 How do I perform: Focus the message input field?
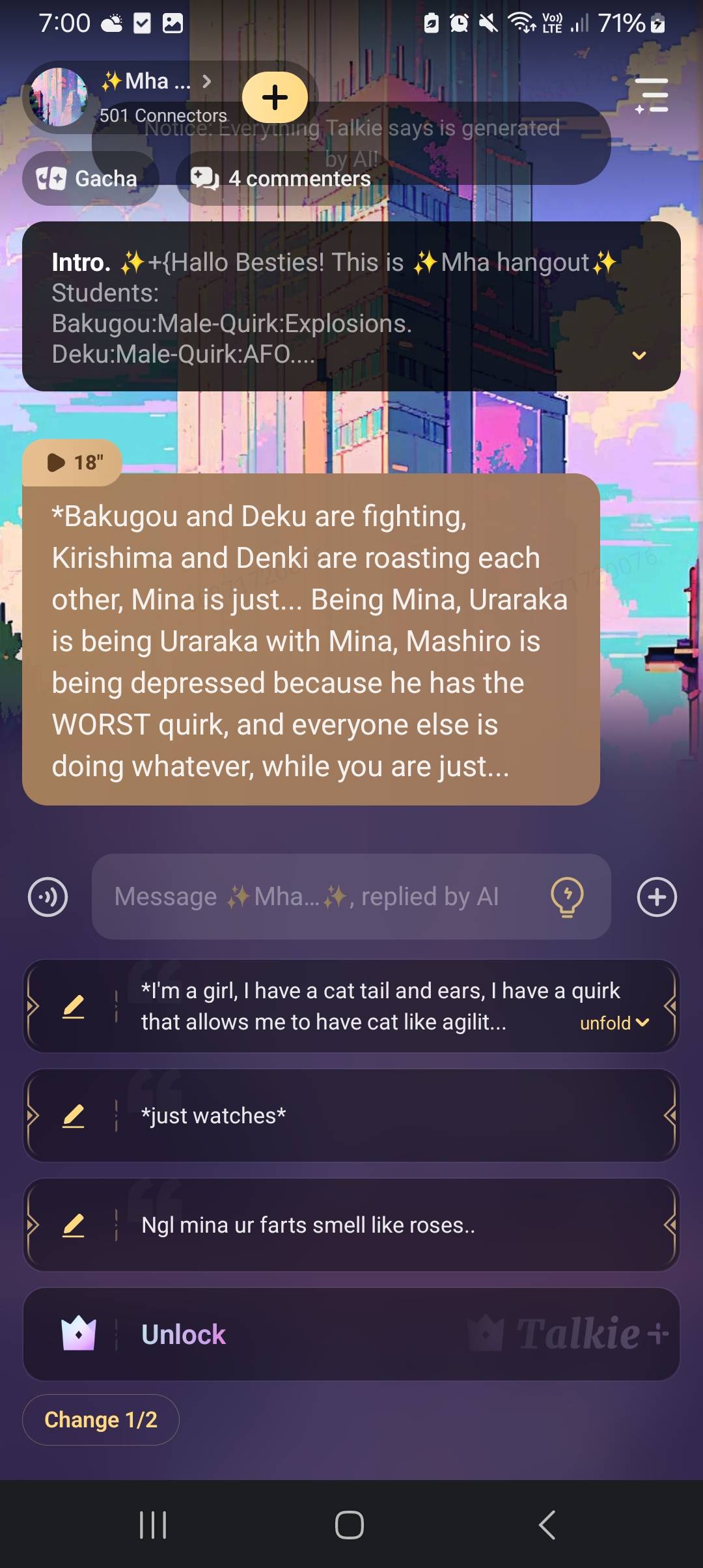click(319, 897)
